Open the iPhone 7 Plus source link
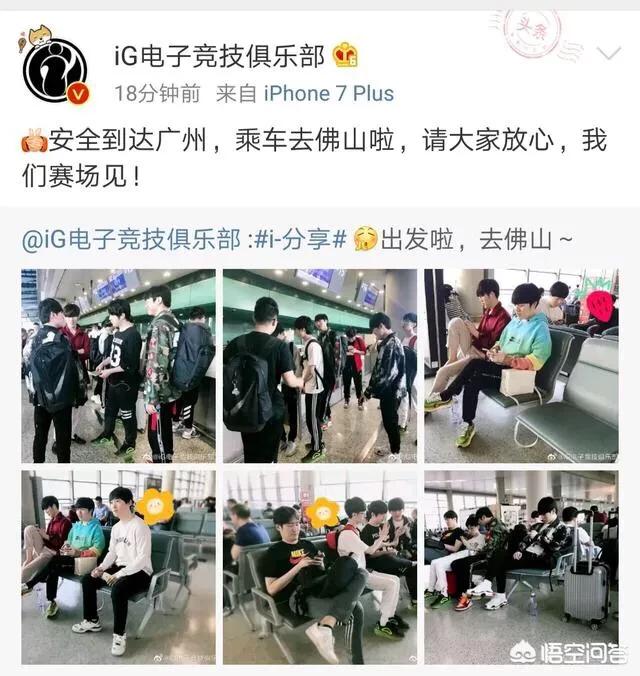 [x=329, y=94]
